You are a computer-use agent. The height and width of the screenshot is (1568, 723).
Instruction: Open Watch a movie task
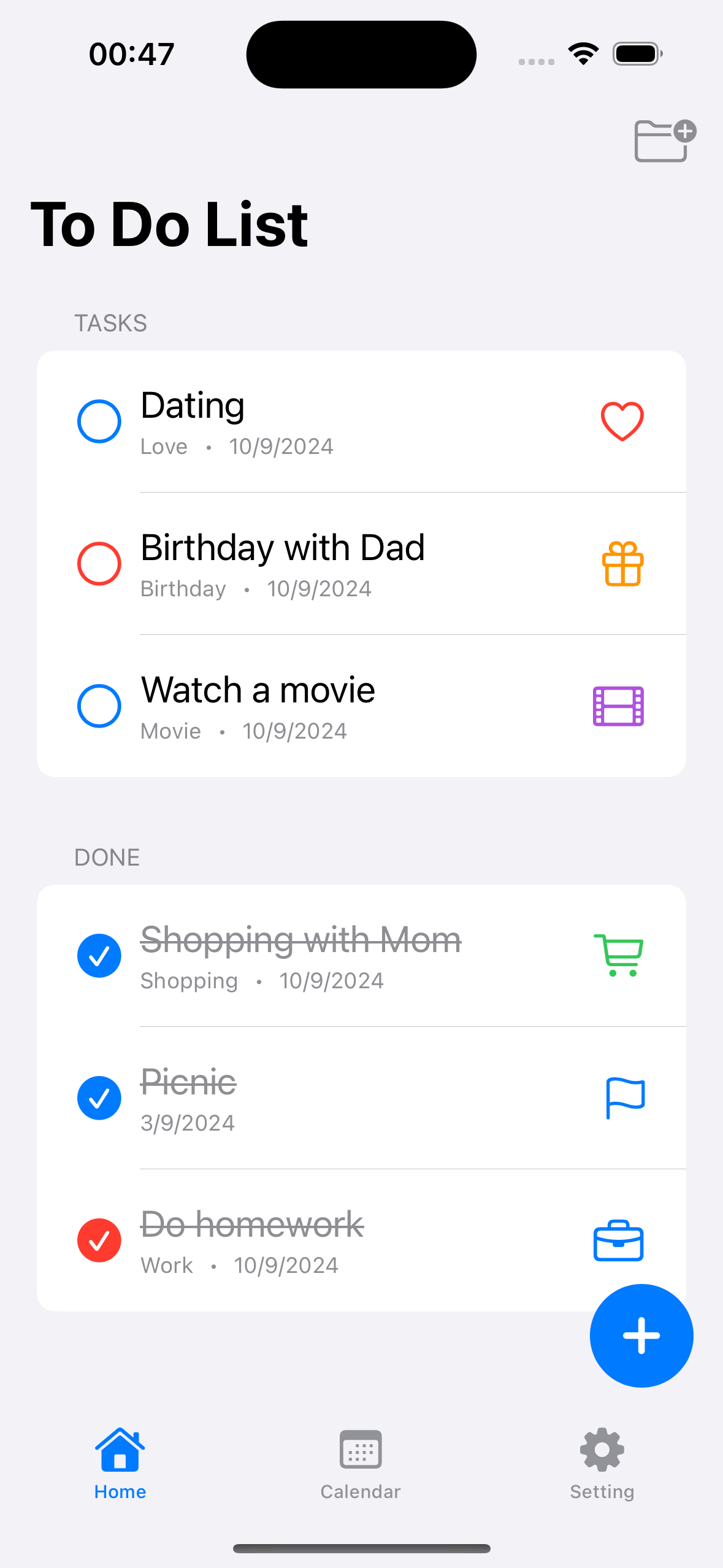361,706
